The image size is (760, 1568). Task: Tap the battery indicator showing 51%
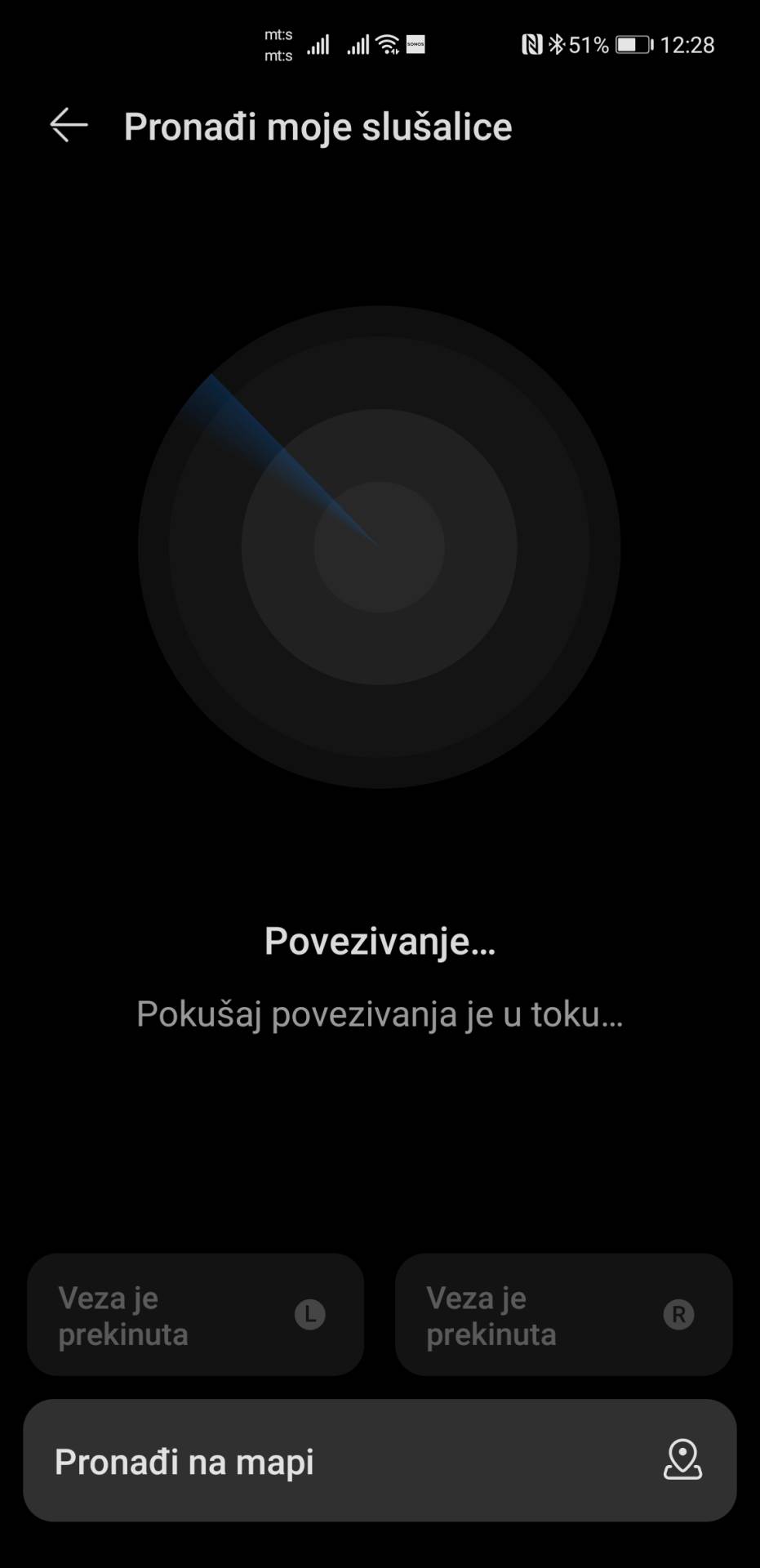[630, 43]
